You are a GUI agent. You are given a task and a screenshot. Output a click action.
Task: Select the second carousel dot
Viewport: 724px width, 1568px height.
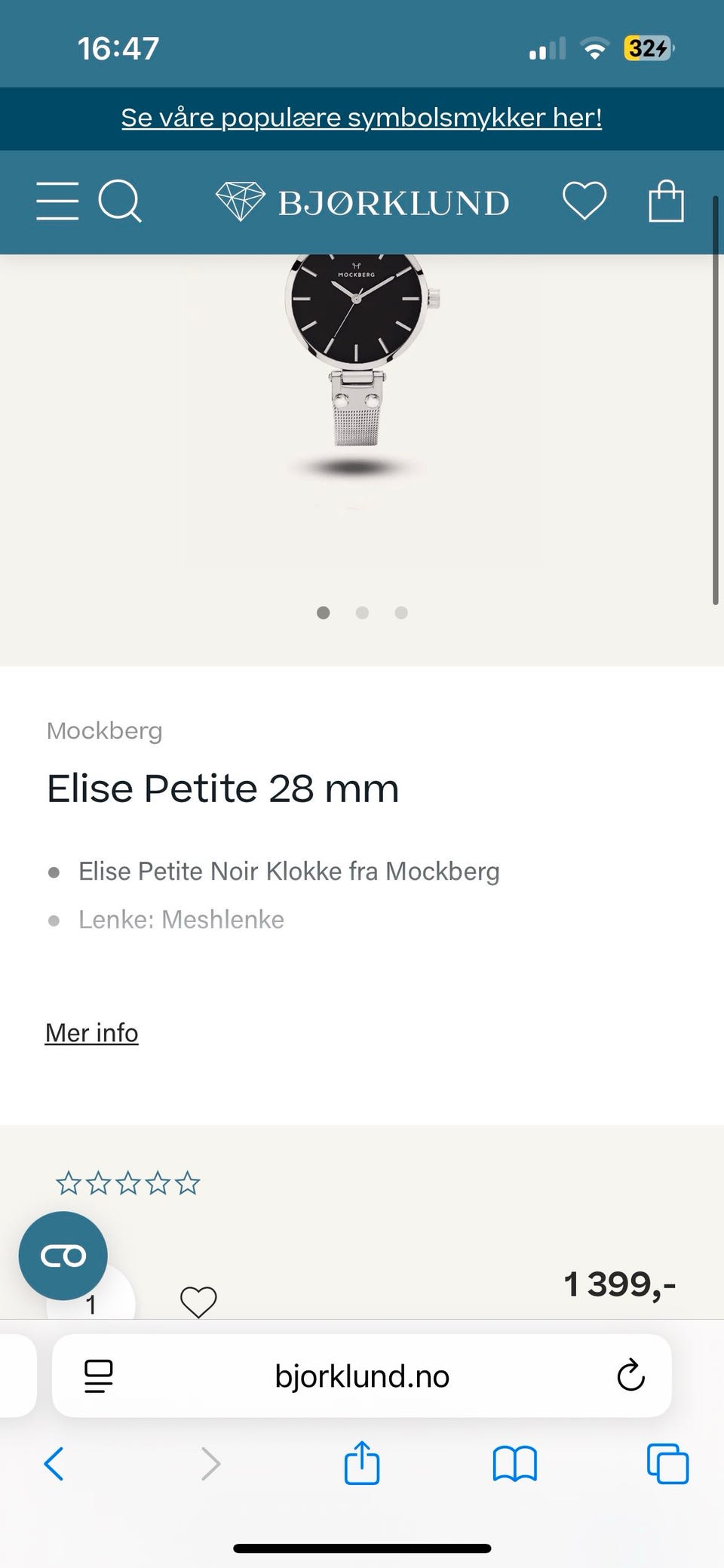coord(362,613)
